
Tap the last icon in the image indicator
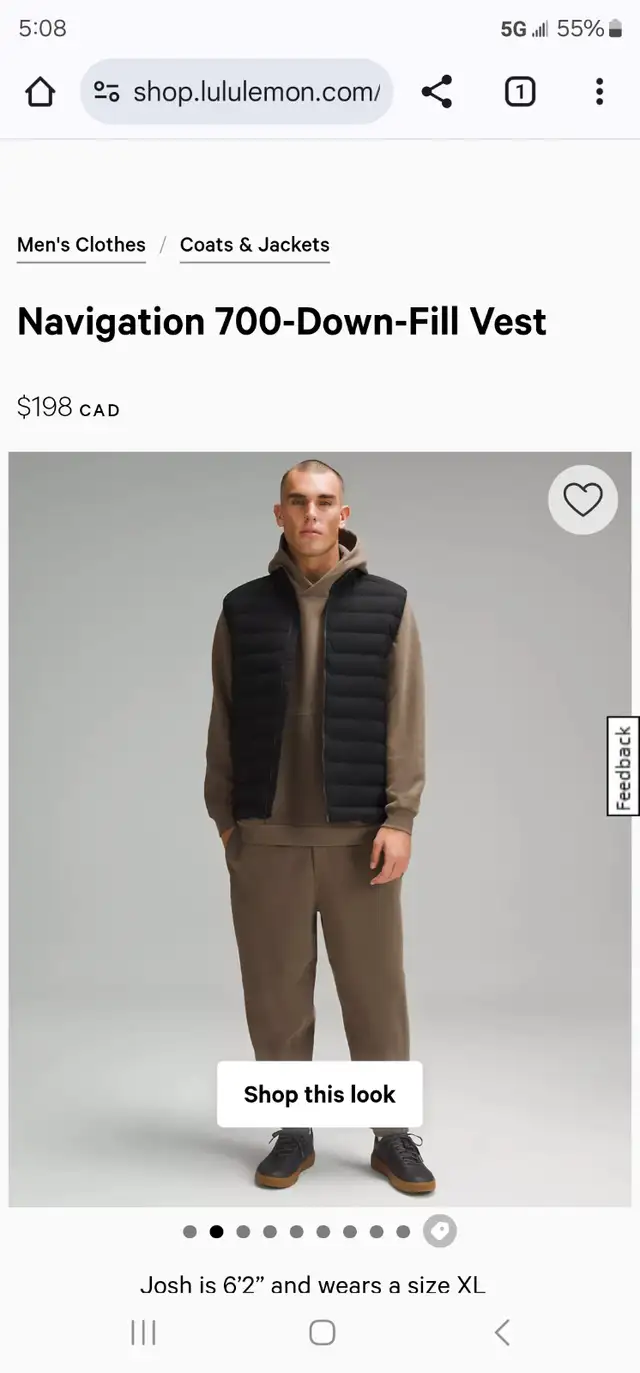pyautogui.click(x=440, y=1231)
